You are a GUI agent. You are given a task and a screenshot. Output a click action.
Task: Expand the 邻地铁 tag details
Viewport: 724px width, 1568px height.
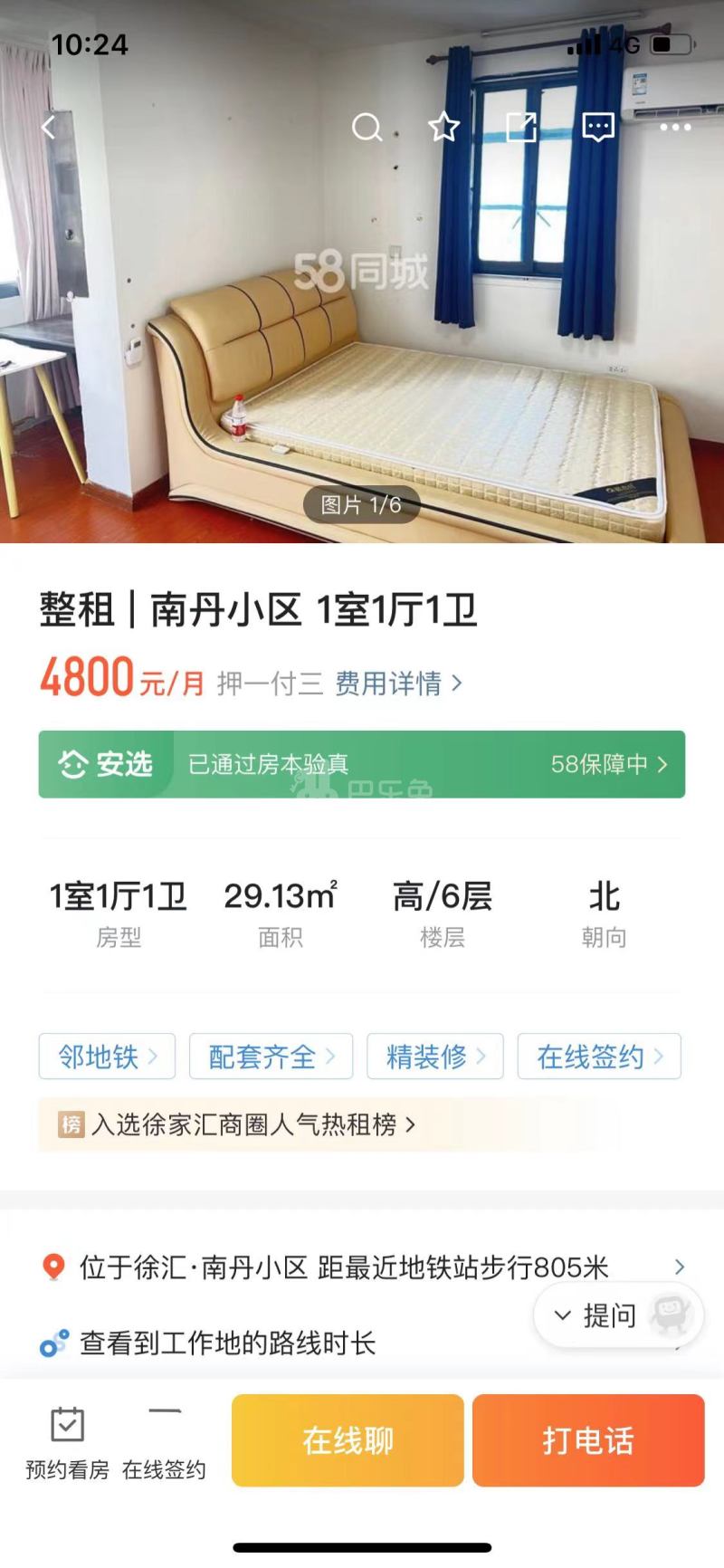point(106,1056)
